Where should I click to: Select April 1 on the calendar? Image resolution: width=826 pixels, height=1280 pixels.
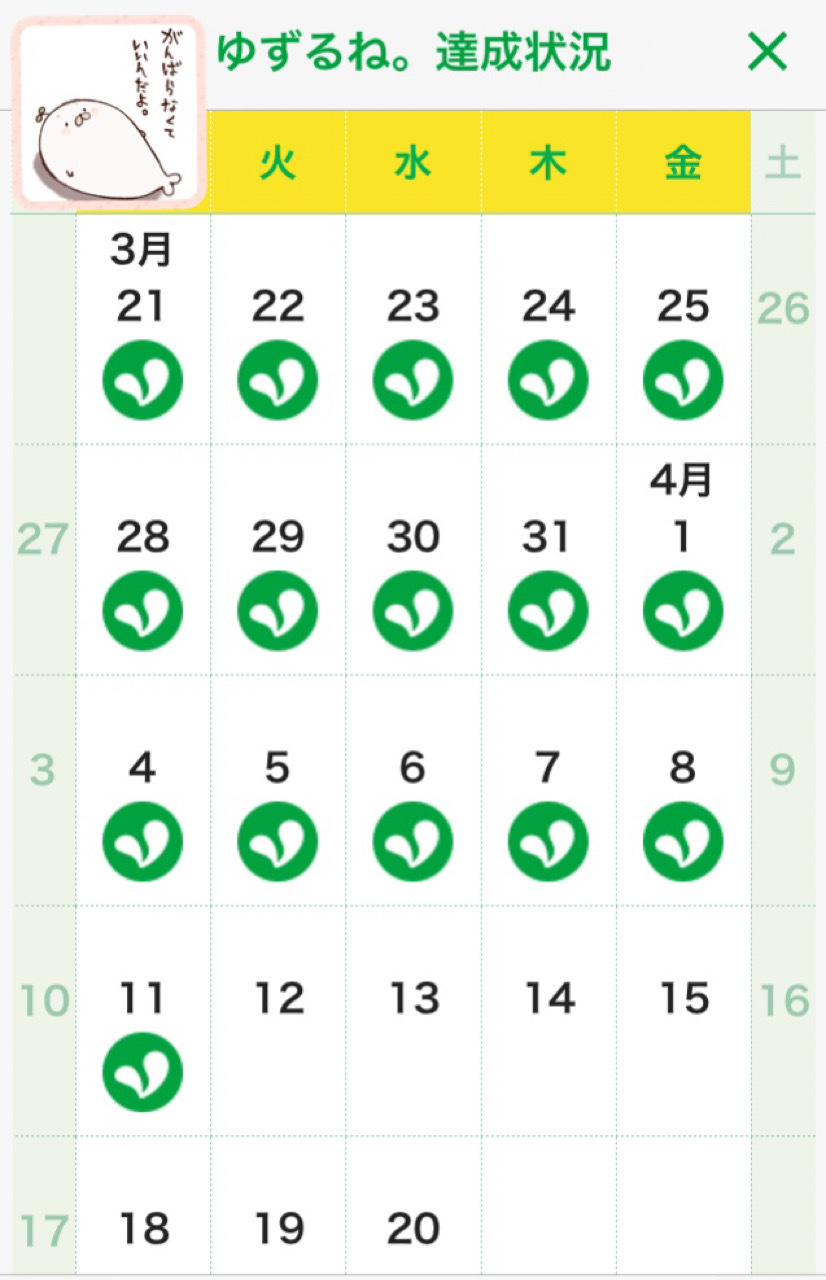(x=683, y=560)
